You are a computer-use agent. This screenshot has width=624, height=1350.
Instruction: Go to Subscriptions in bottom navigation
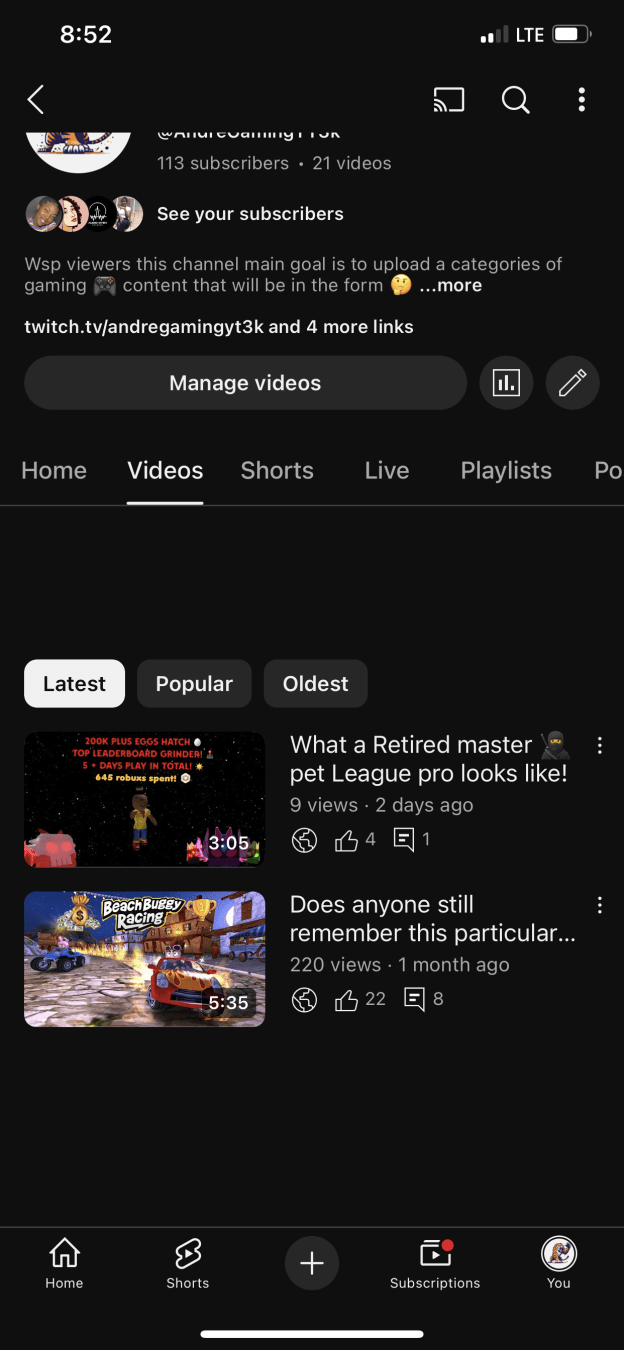pos(435,1264)
